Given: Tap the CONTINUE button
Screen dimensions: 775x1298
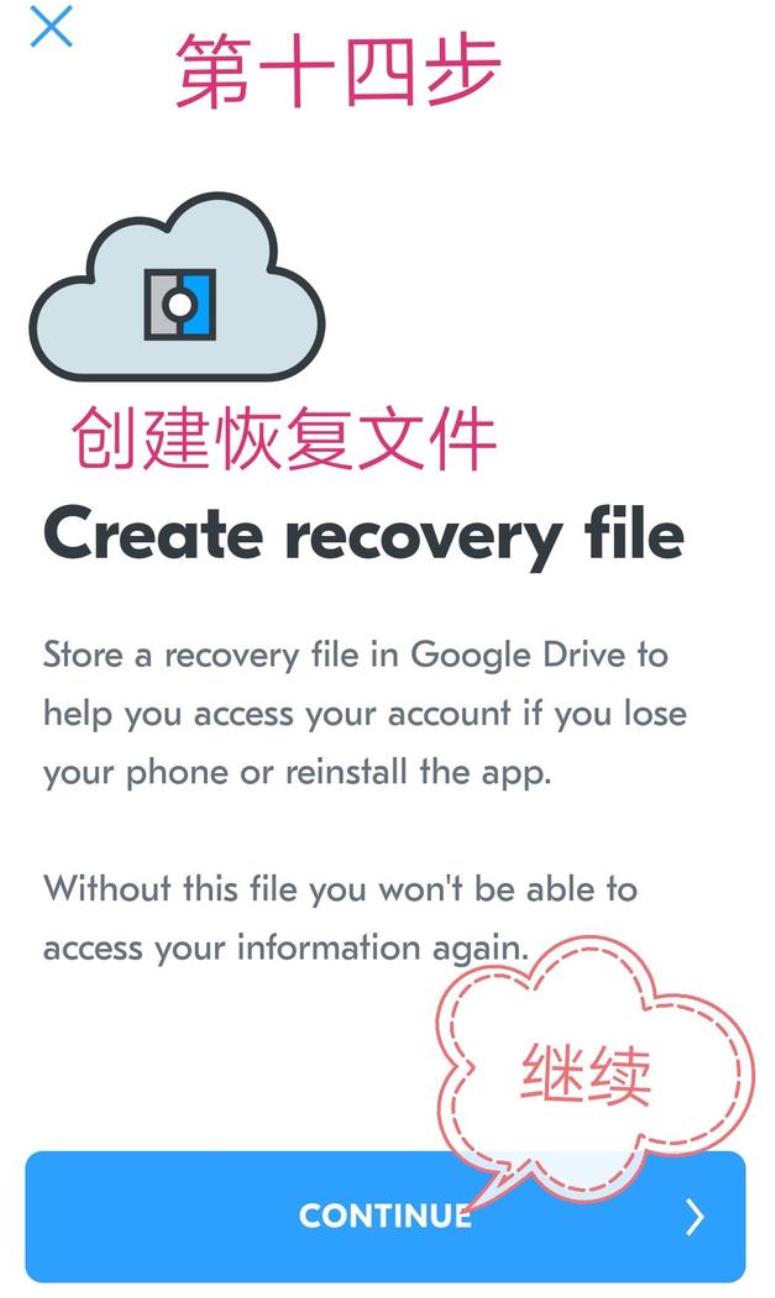Looking at the screenshot, I should coord(385,1216).
